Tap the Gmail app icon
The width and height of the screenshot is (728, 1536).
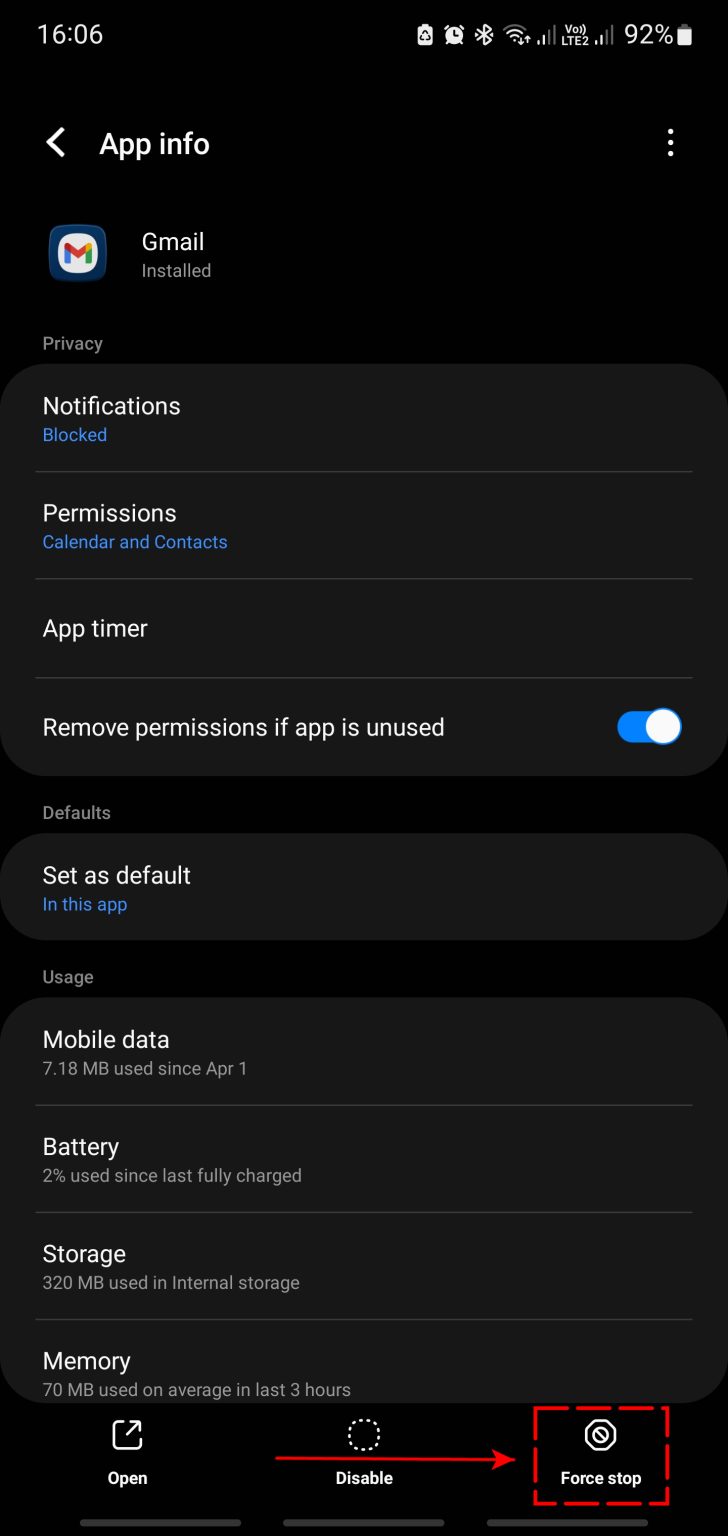(77, 253)
